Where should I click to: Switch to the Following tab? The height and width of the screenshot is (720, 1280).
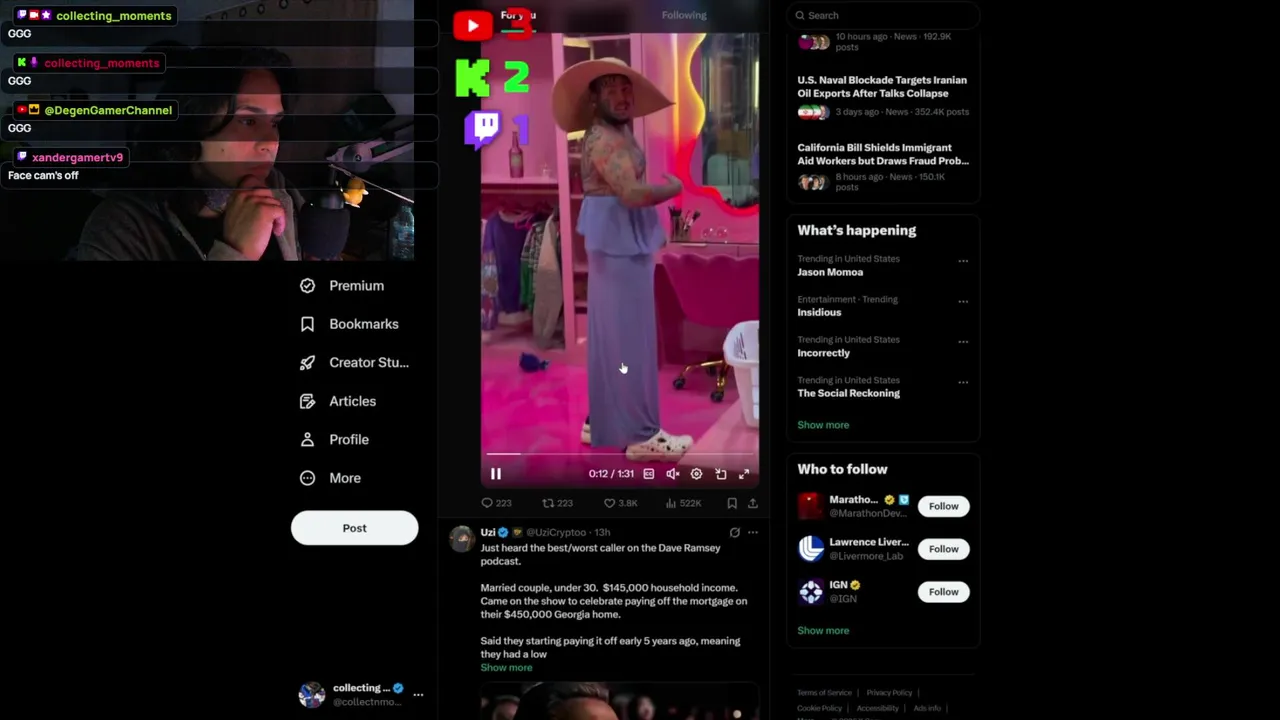pos(684,15)
